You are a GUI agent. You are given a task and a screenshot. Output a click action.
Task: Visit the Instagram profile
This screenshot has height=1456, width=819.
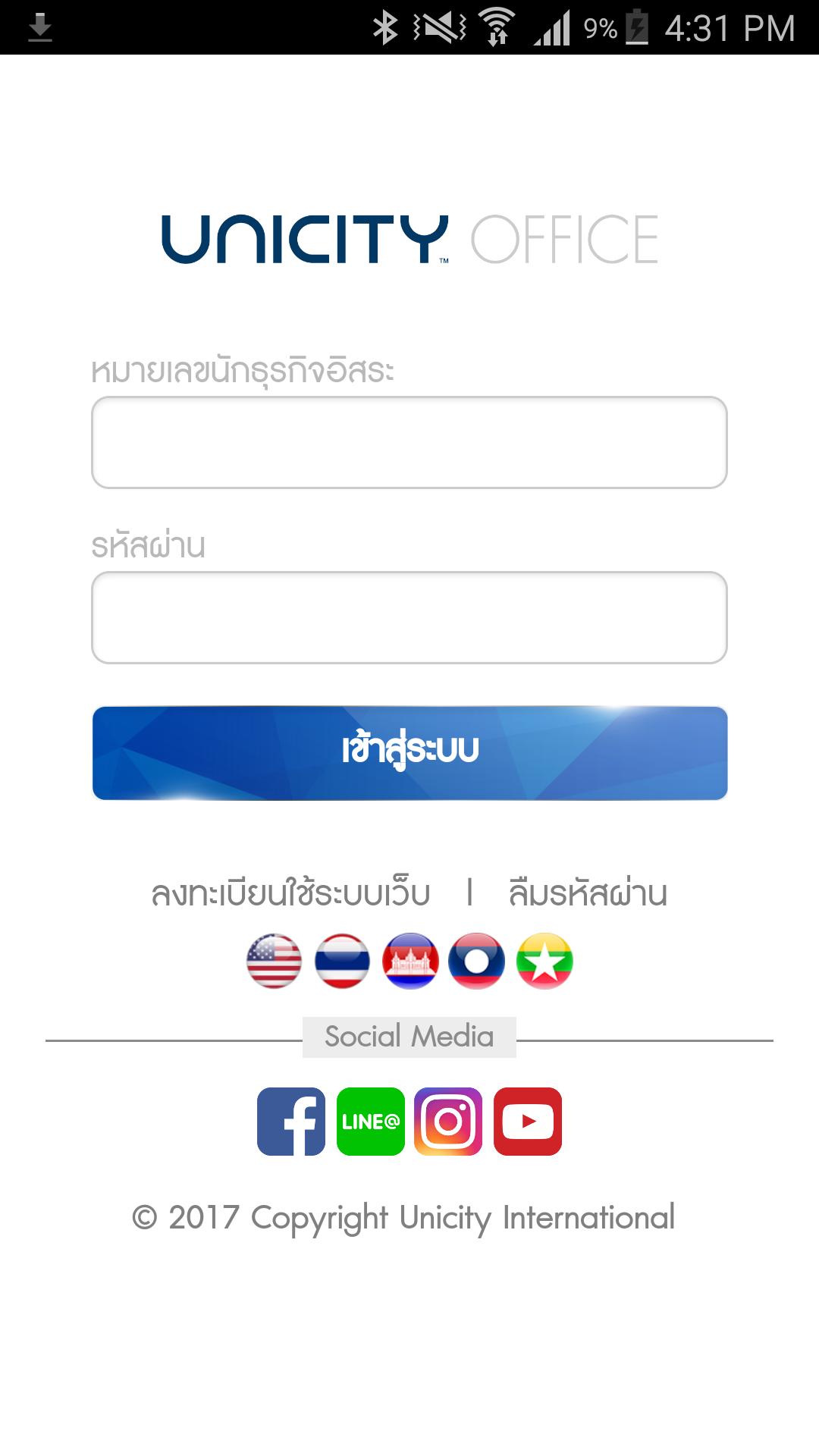448,1122
